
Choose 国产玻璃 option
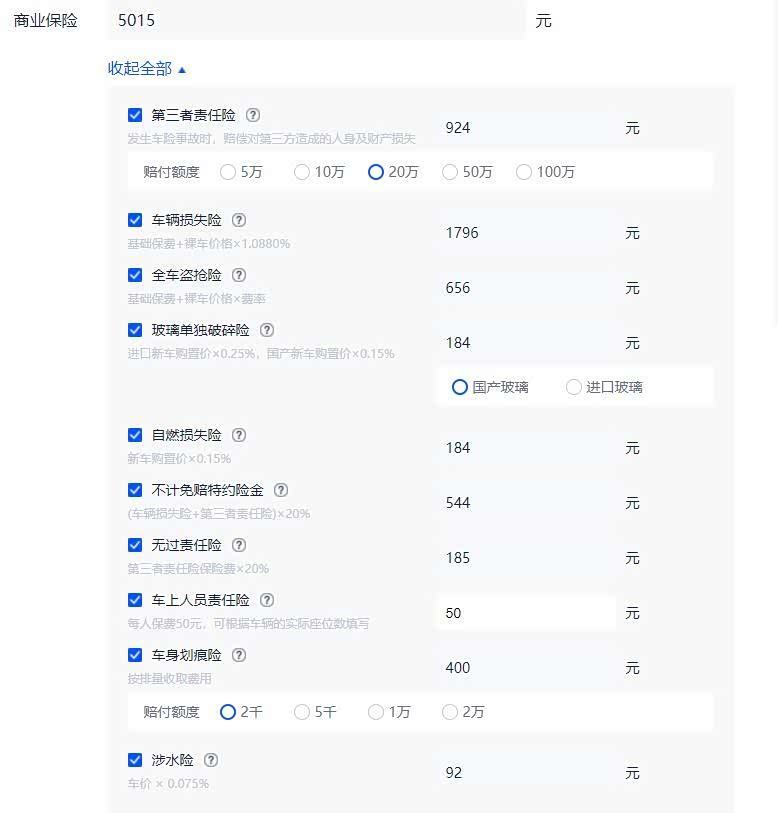click(x=460, y=387)
